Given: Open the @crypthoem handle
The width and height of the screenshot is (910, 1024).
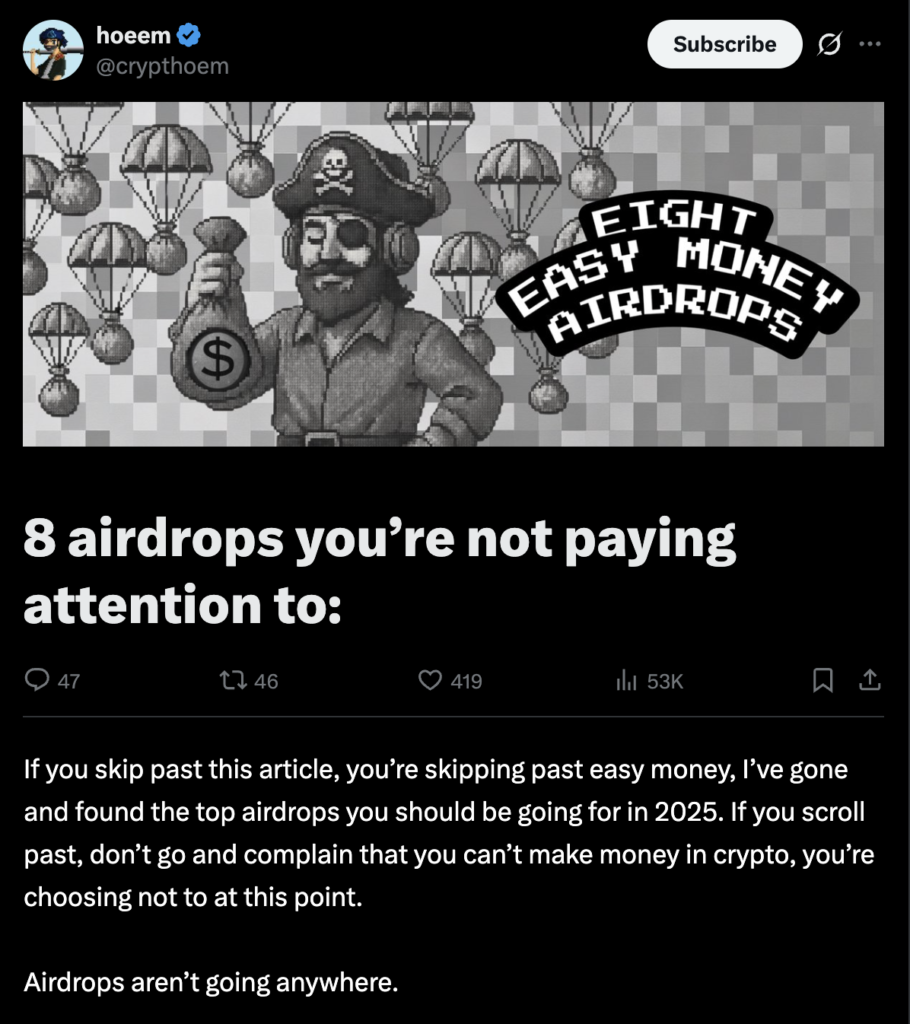Looking at the screenshot, I should [162, 66].
